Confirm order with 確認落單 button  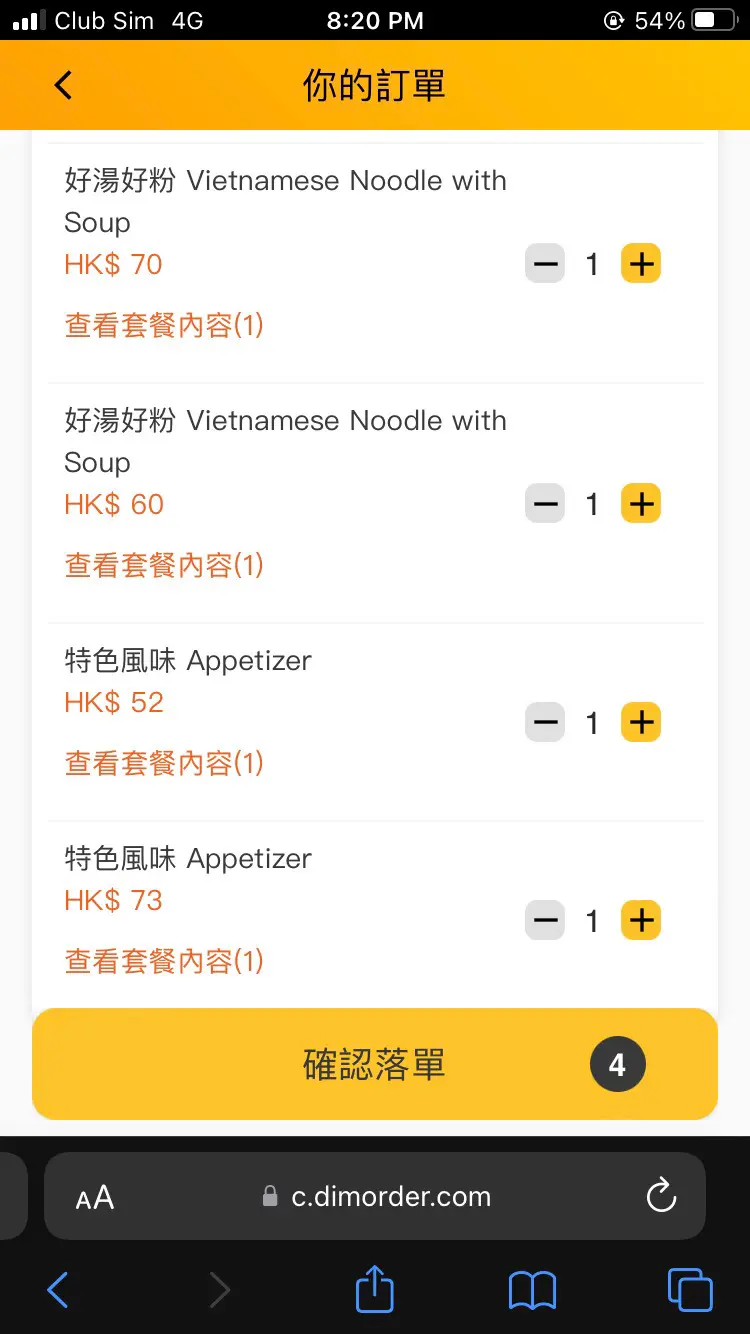(x=374, y=1064)
